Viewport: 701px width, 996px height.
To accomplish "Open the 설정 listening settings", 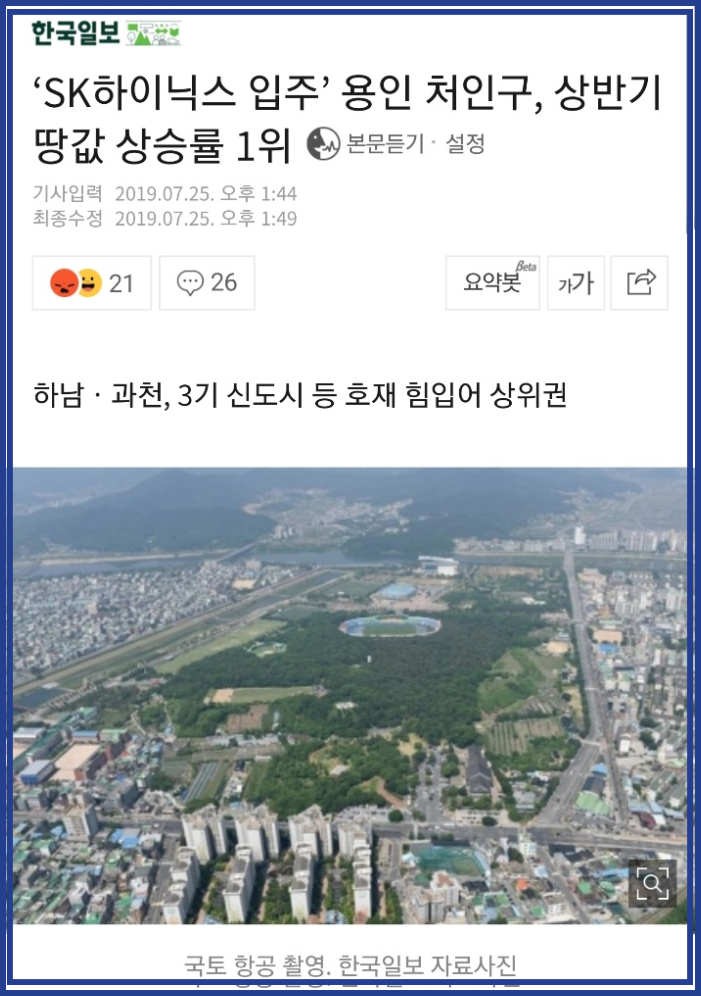I will 465,144.
